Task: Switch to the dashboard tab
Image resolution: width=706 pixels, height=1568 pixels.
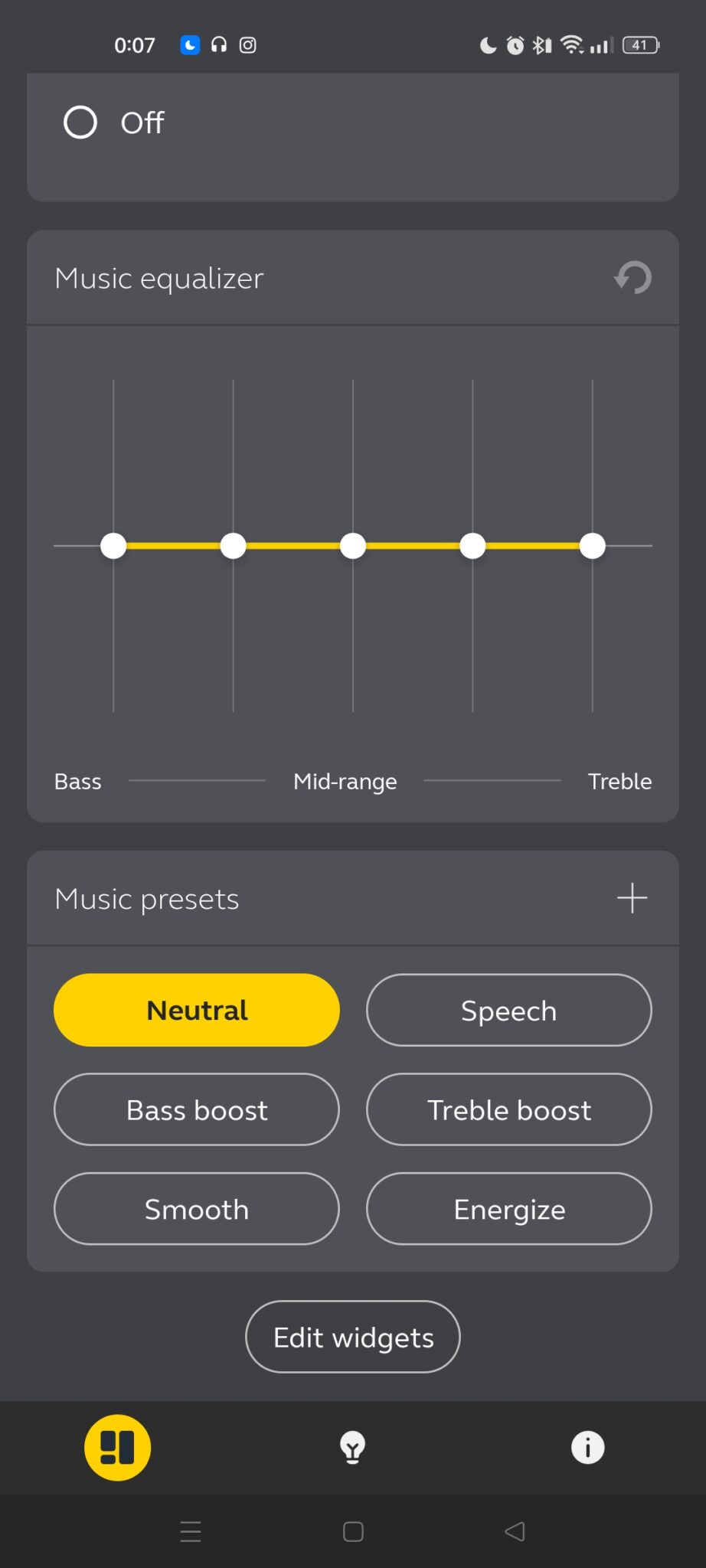Action: 118,1448
